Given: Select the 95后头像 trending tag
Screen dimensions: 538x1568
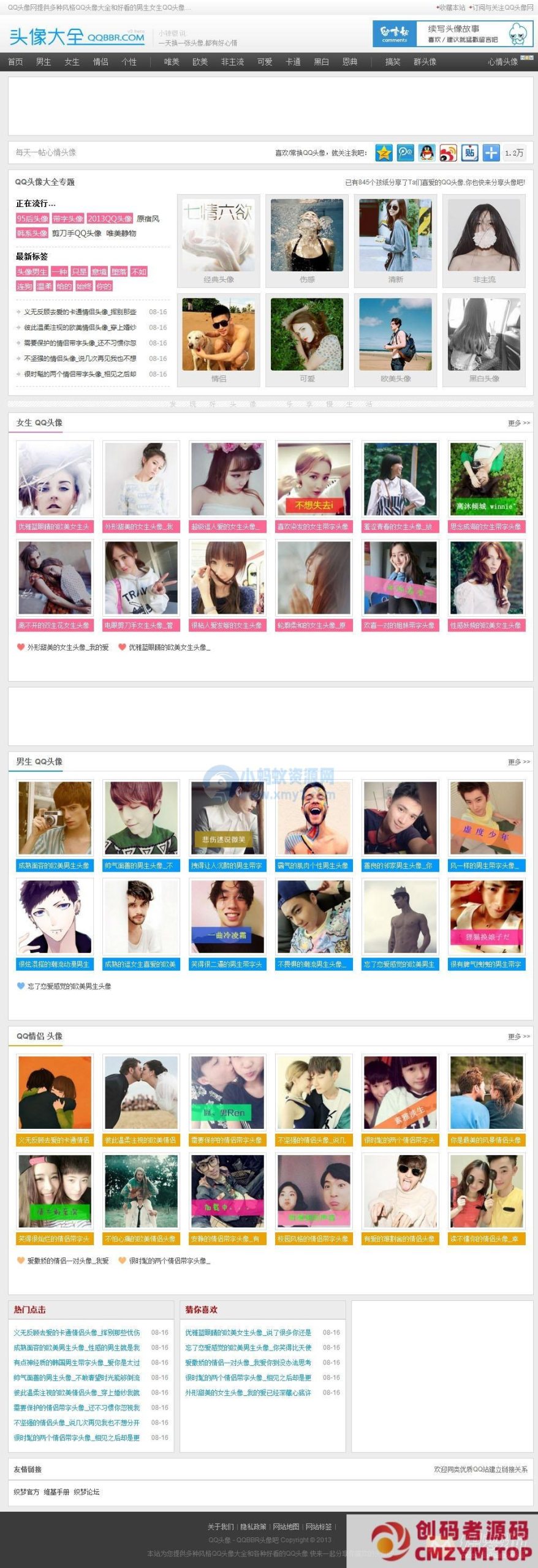Looking at the screenshot, I should tap(32, 219).
